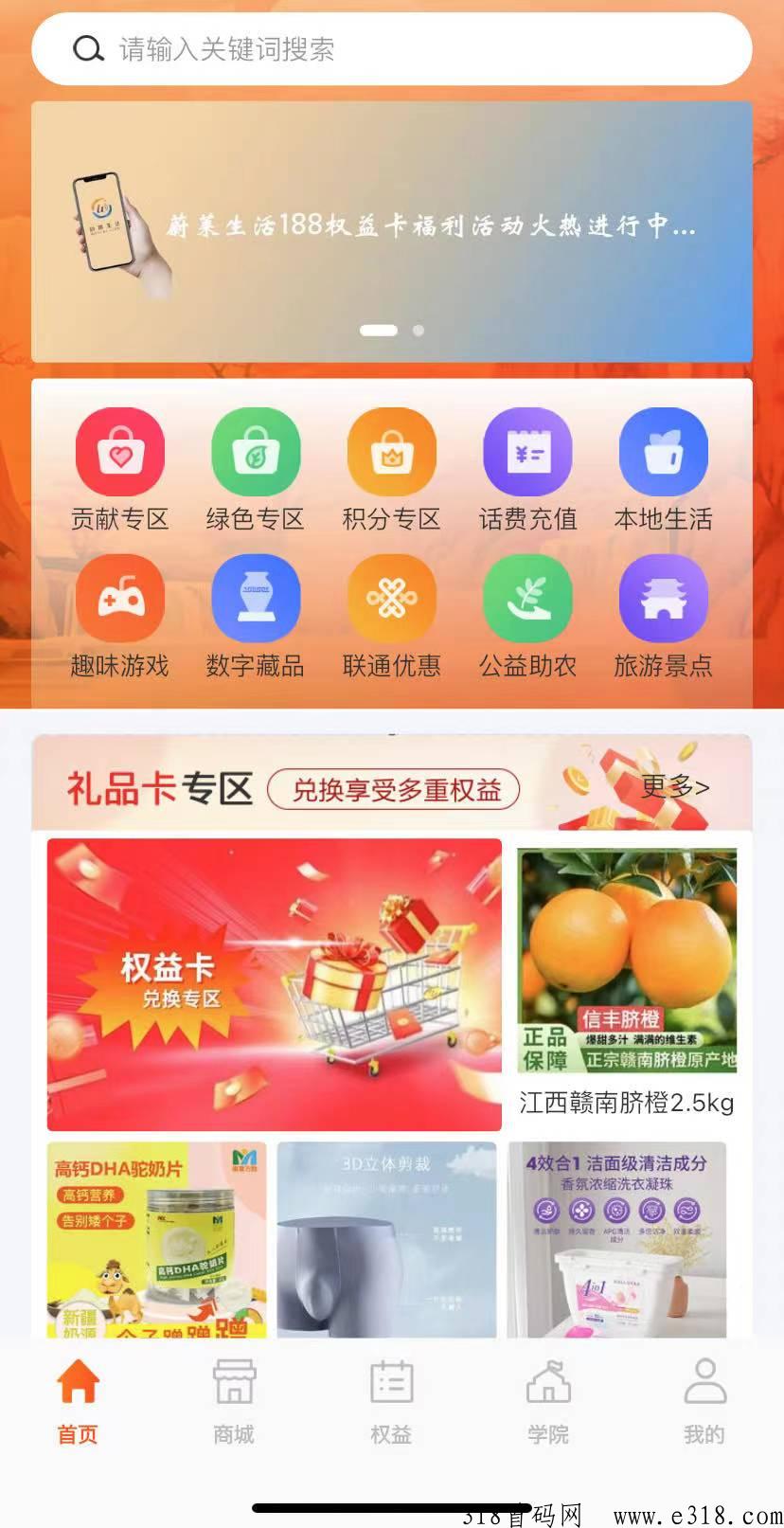Open the 我的 profile tab
Image resolution: width=784 pixels, height=1528 pixels.
(x=704, y=1402)
